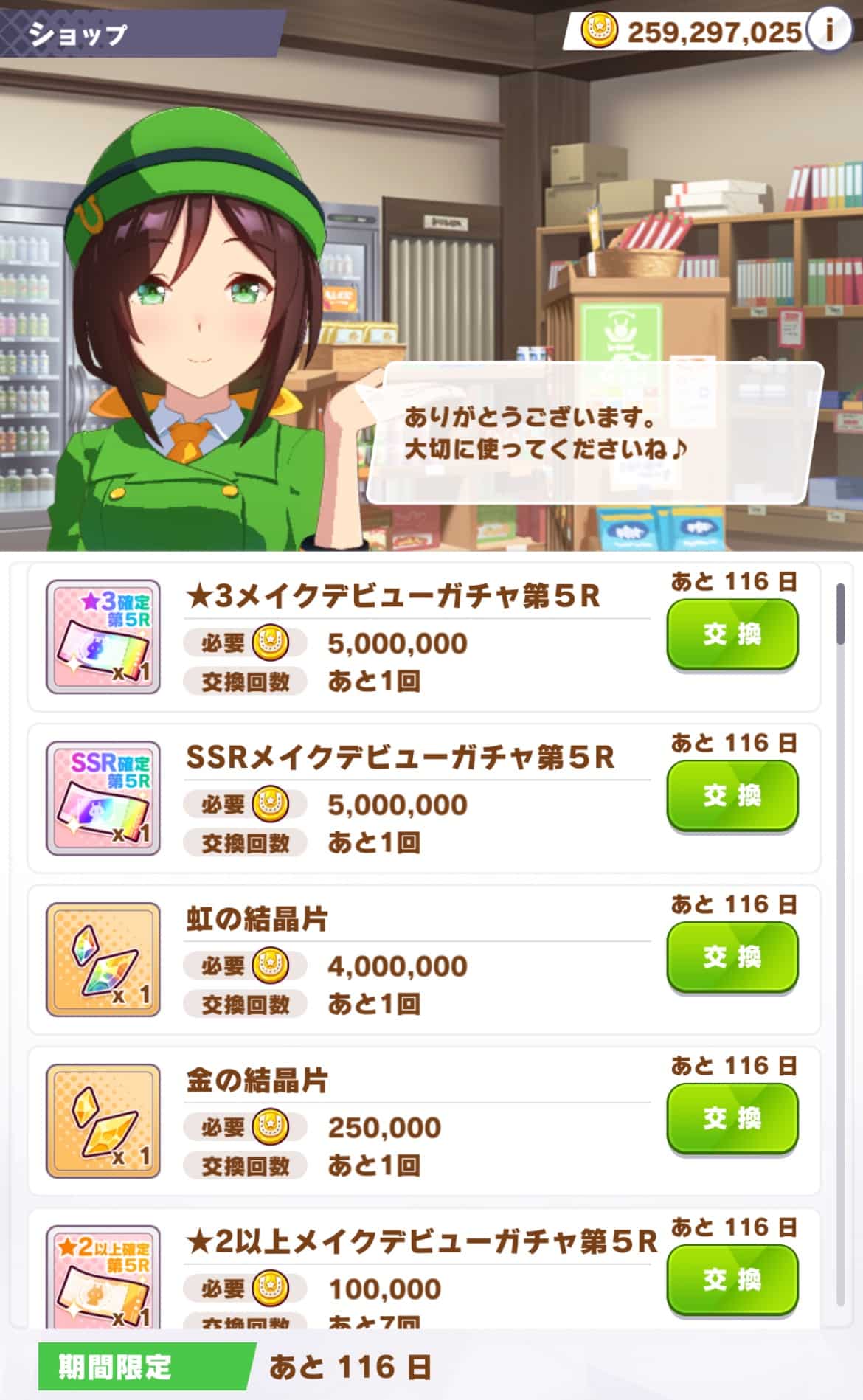View the 金の結晶片 item icon
Image resolution: width=863 pixels, height=1400 pixels.
103,1121
